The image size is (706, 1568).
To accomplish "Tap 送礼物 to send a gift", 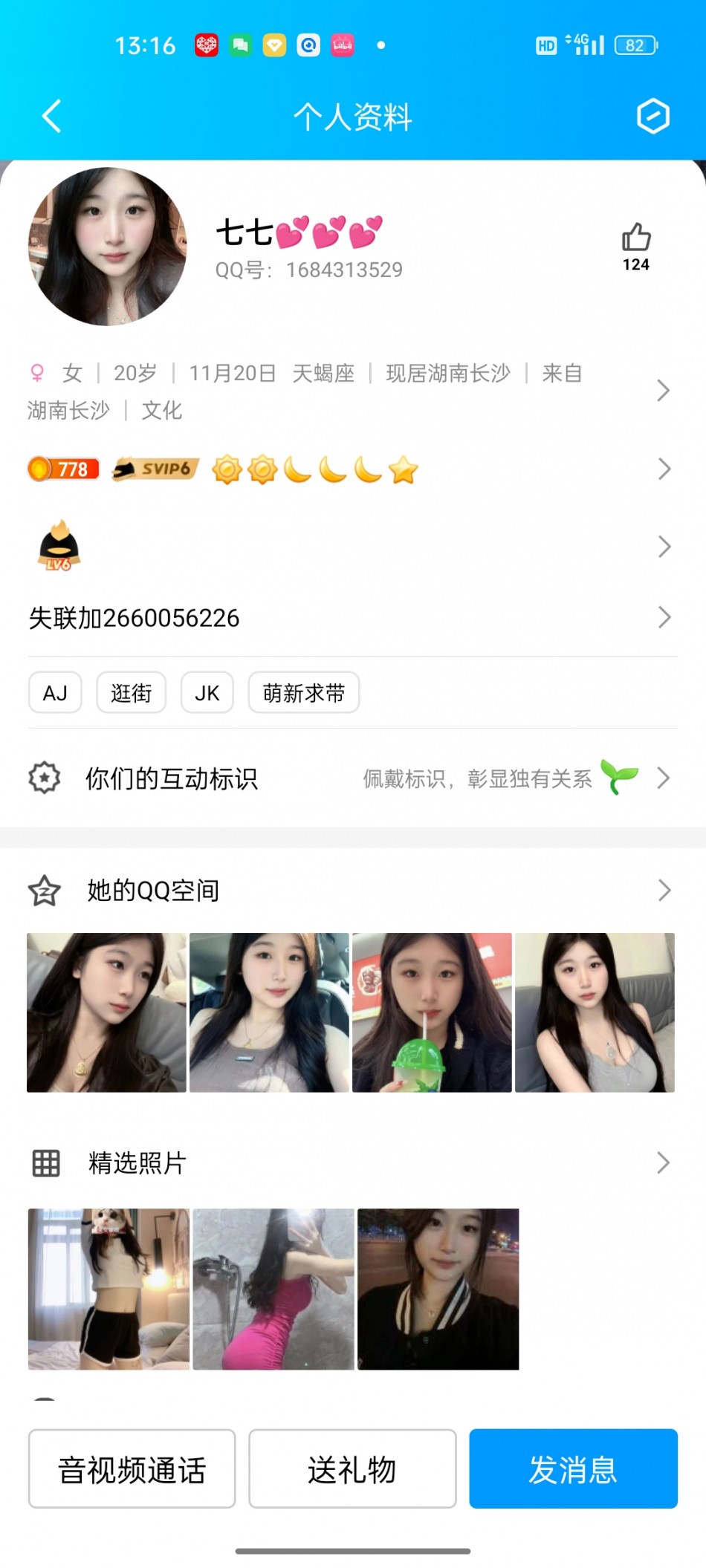I will [x=352, y=1468].
